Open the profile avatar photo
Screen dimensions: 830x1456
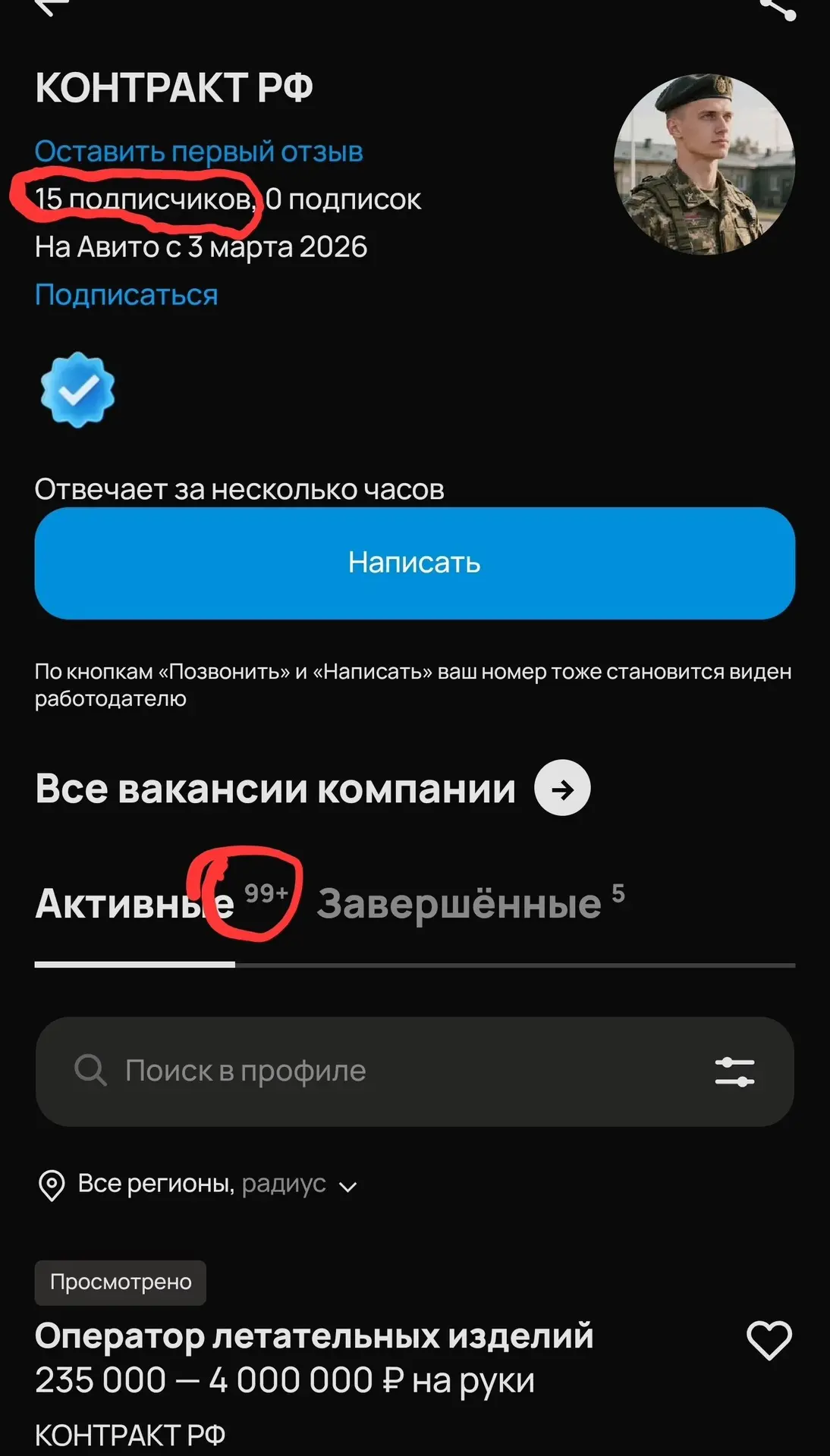coord(704,165)
